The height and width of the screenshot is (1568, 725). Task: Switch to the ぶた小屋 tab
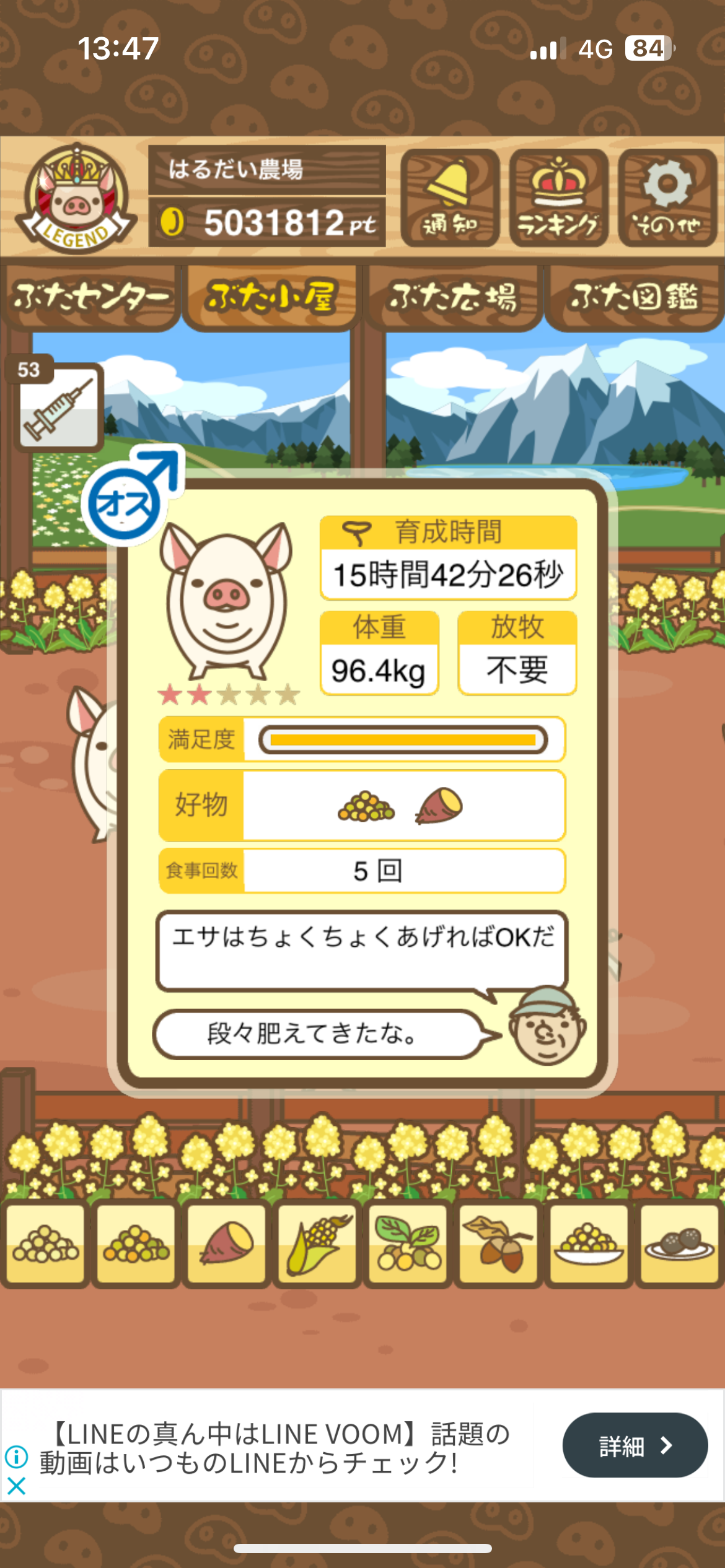[x=271, y=297]
